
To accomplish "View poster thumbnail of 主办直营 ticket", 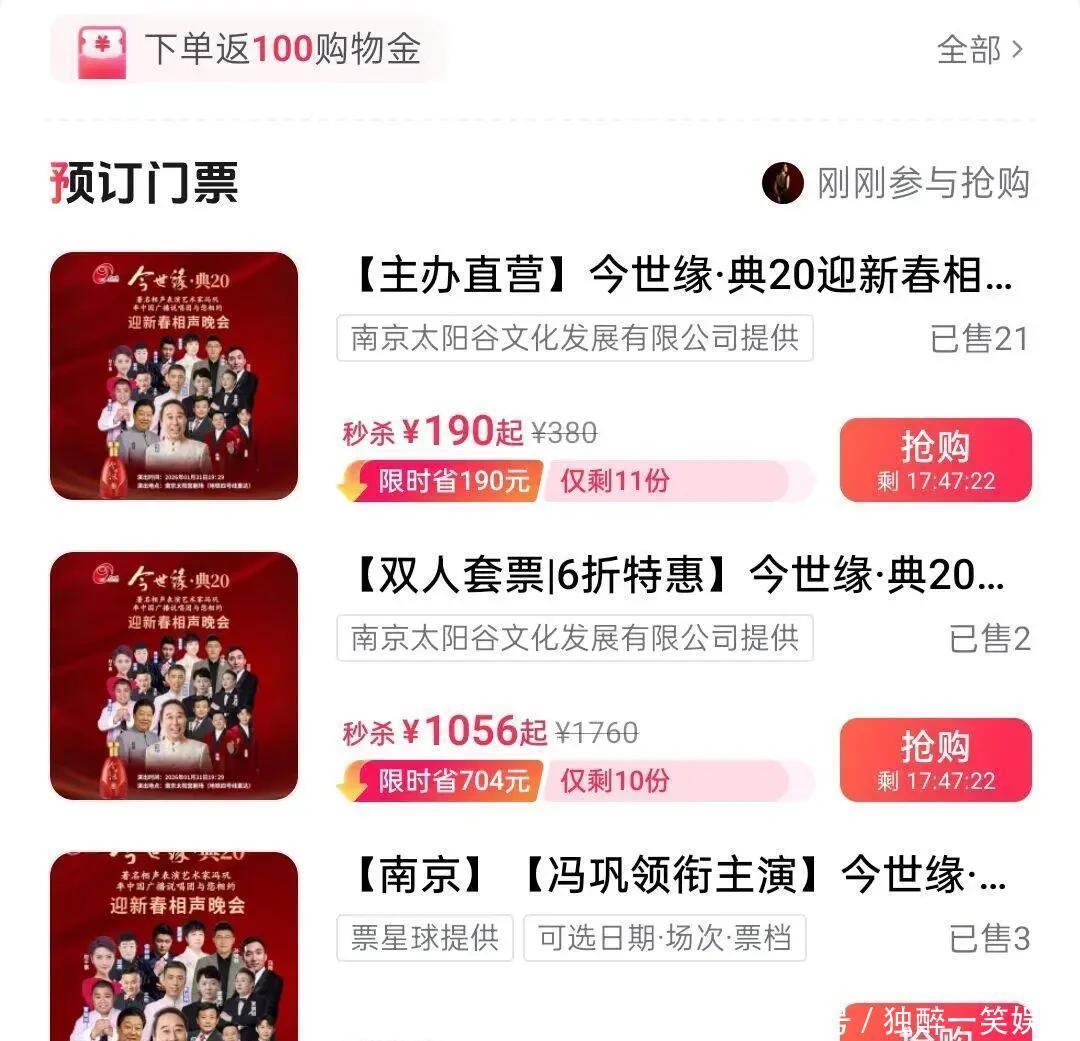I will click(174, 376).
